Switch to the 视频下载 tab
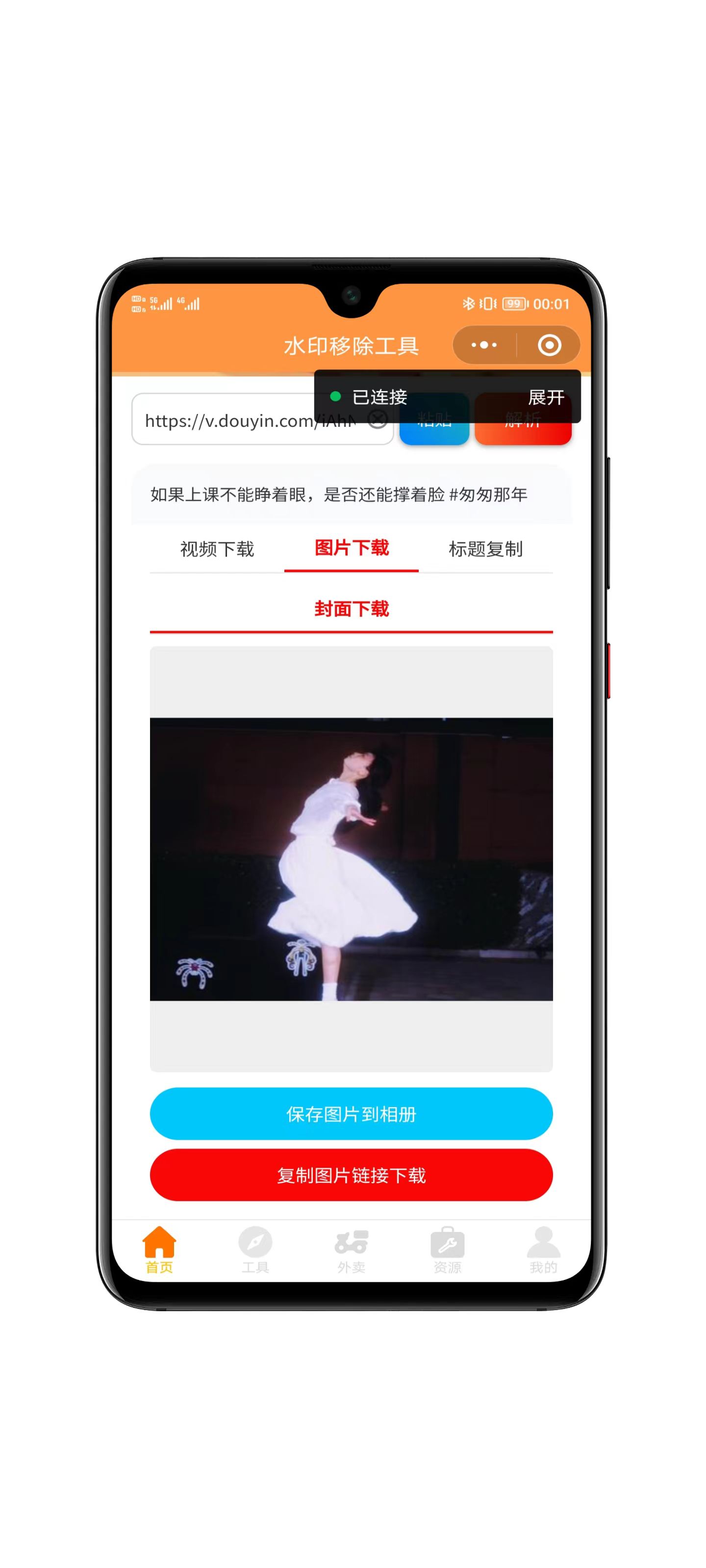The image size is (706, 1568). pos(217,549)
